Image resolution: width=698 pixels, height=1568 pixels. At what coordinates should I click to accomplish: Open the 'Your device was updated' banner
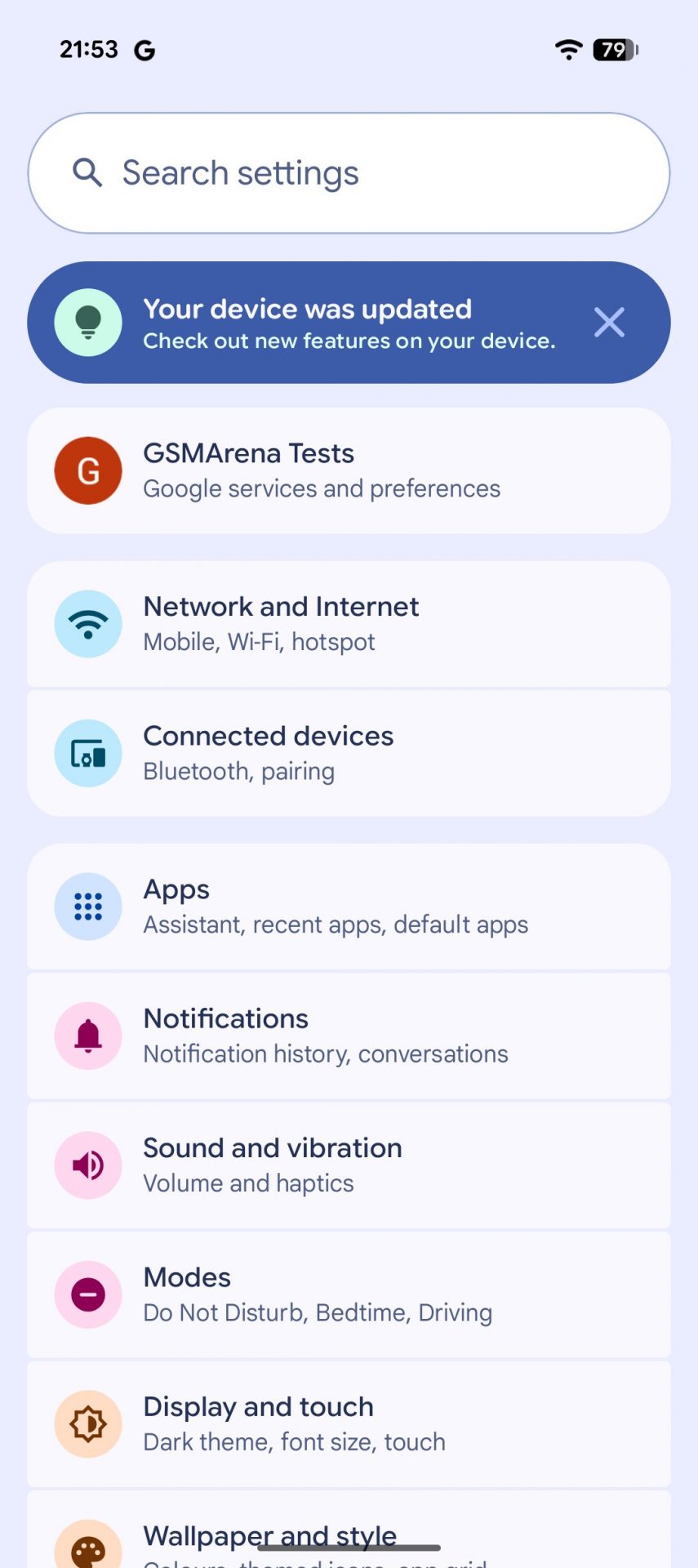[x=327, y=323]
